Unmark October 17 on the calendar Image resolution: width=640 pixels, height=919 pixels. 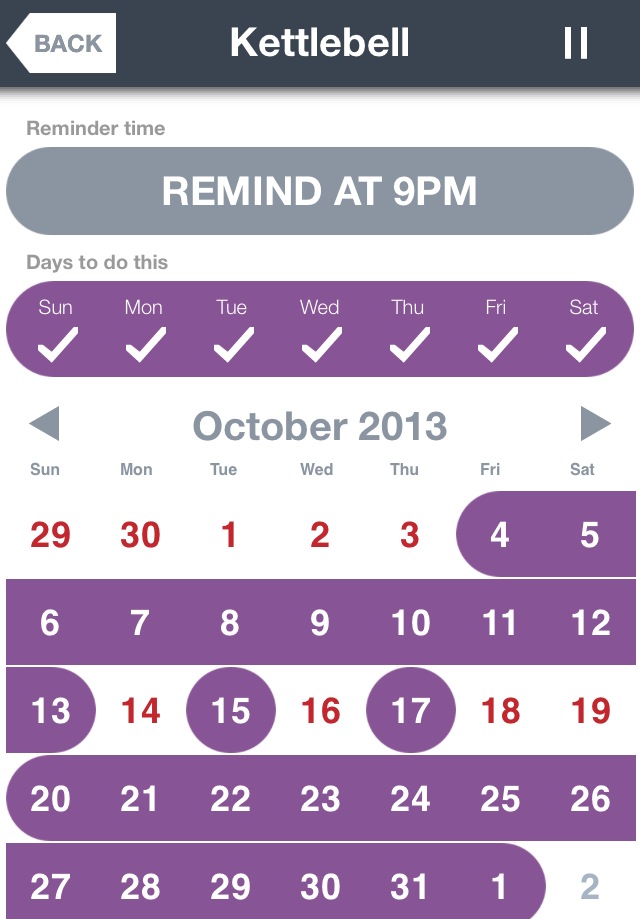tap(410, 711)
